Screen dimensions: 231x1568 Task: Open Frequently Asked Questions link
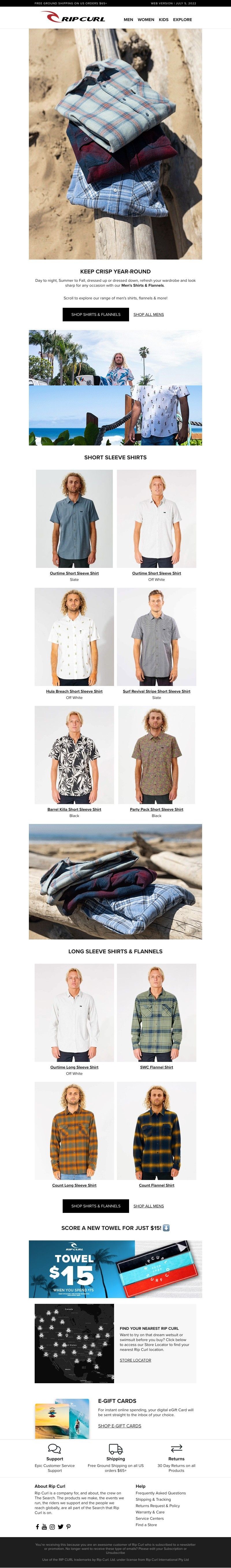(160, 1493)
